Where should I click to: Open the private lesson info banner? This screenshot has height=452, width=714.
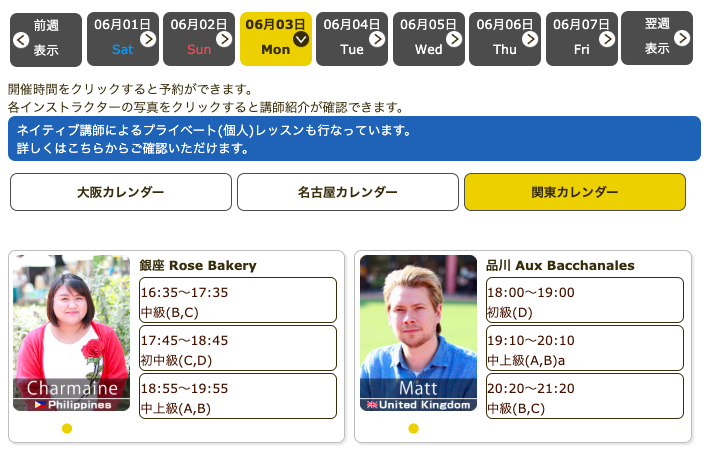click(354, 139)
